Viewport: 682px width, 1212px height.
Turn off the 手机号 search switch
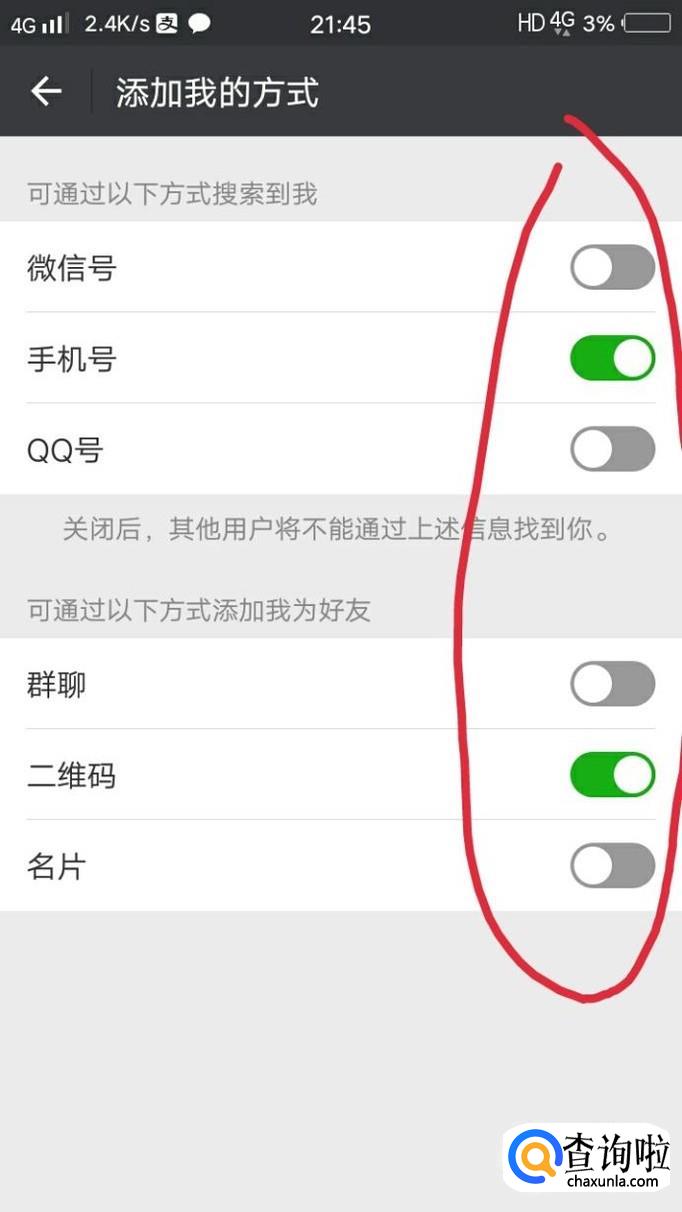[612, 358]
